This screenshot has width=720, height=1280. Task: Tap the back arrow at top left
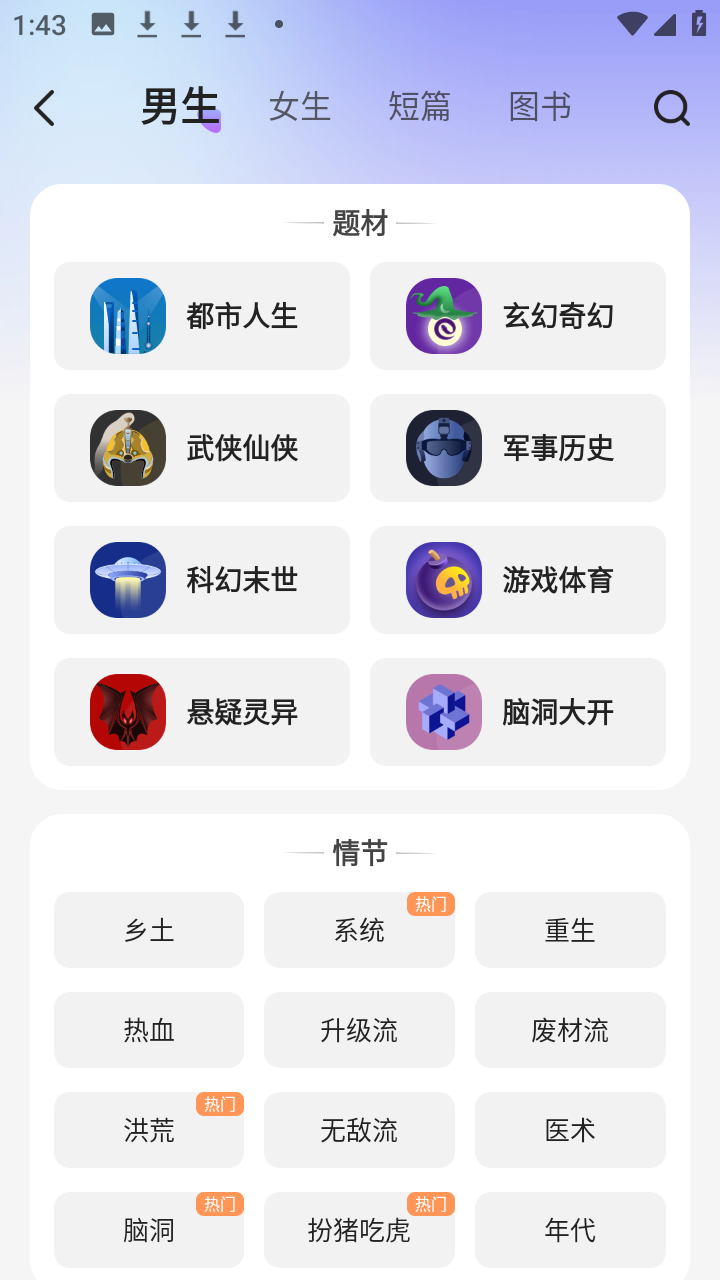click(44, 107)
